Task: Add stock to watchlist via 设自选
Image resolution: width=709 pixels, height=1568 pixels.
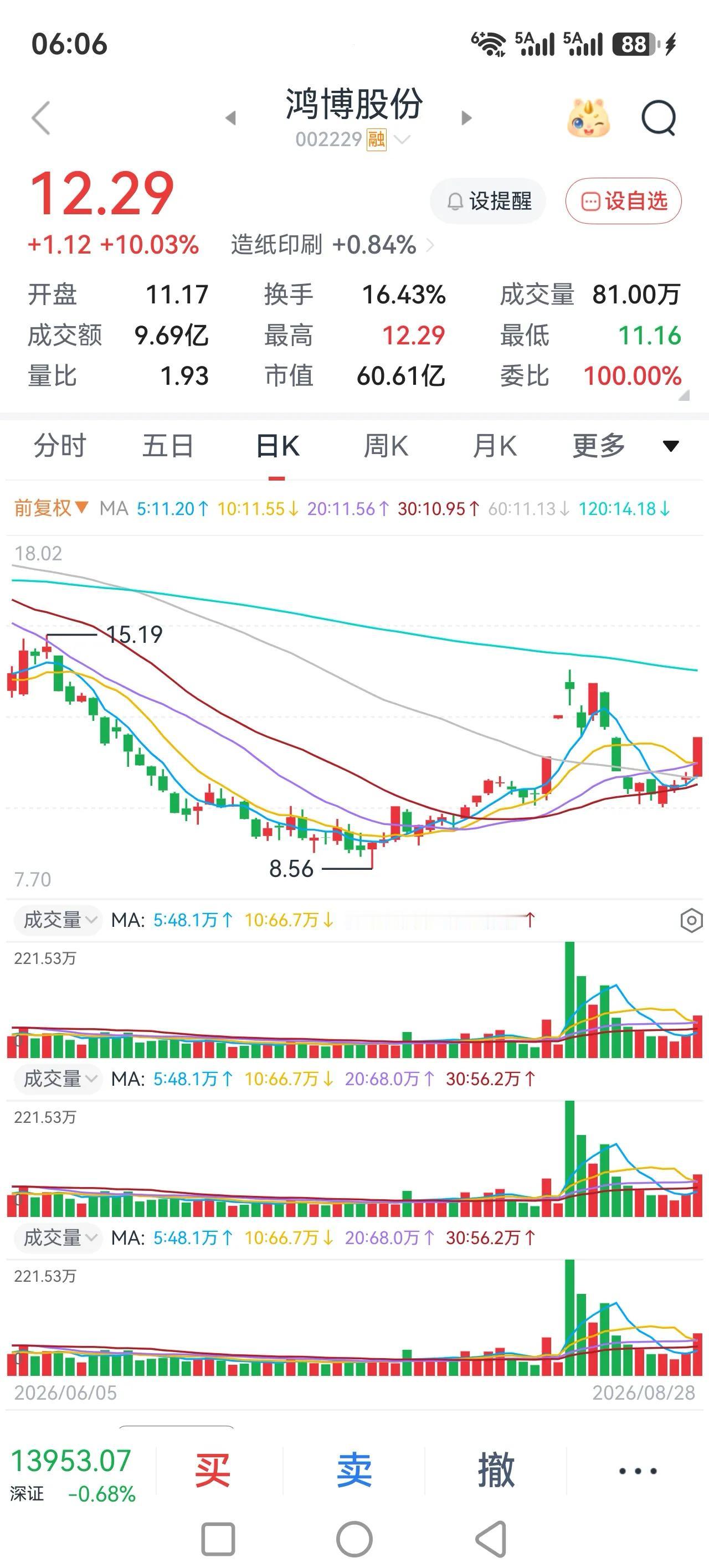Action: [623, 201]
